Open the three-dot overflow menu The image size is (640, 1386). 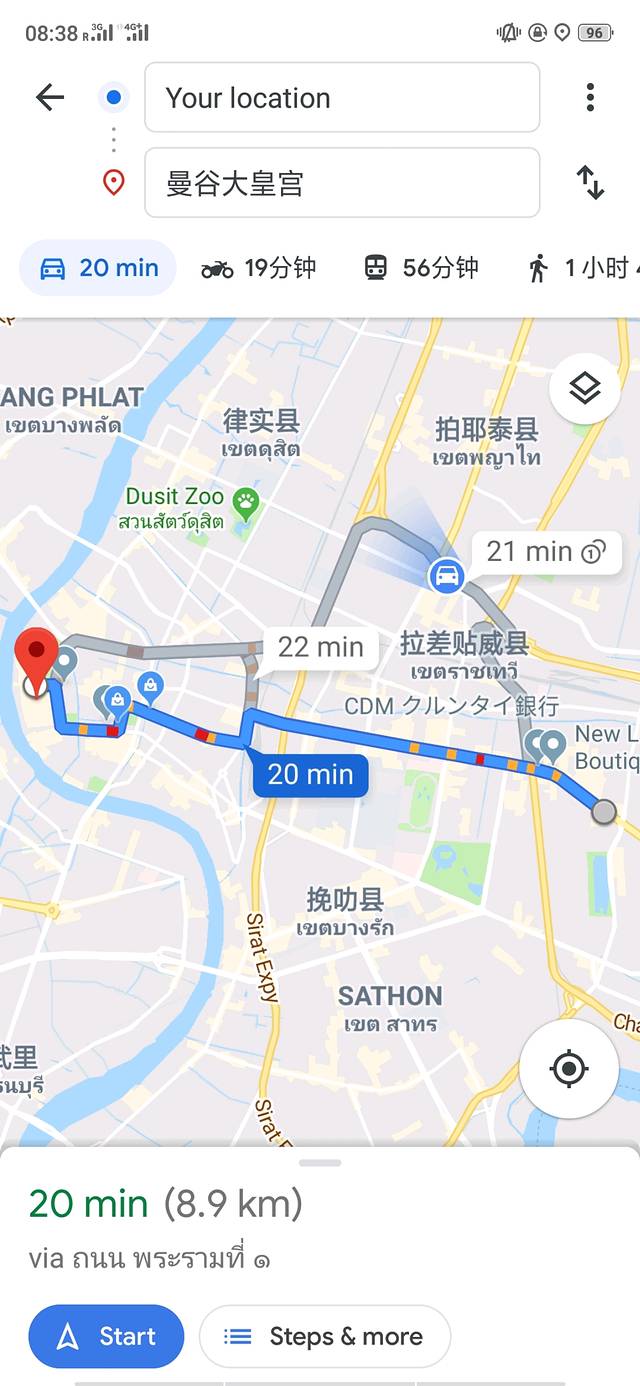click(590, 97)
